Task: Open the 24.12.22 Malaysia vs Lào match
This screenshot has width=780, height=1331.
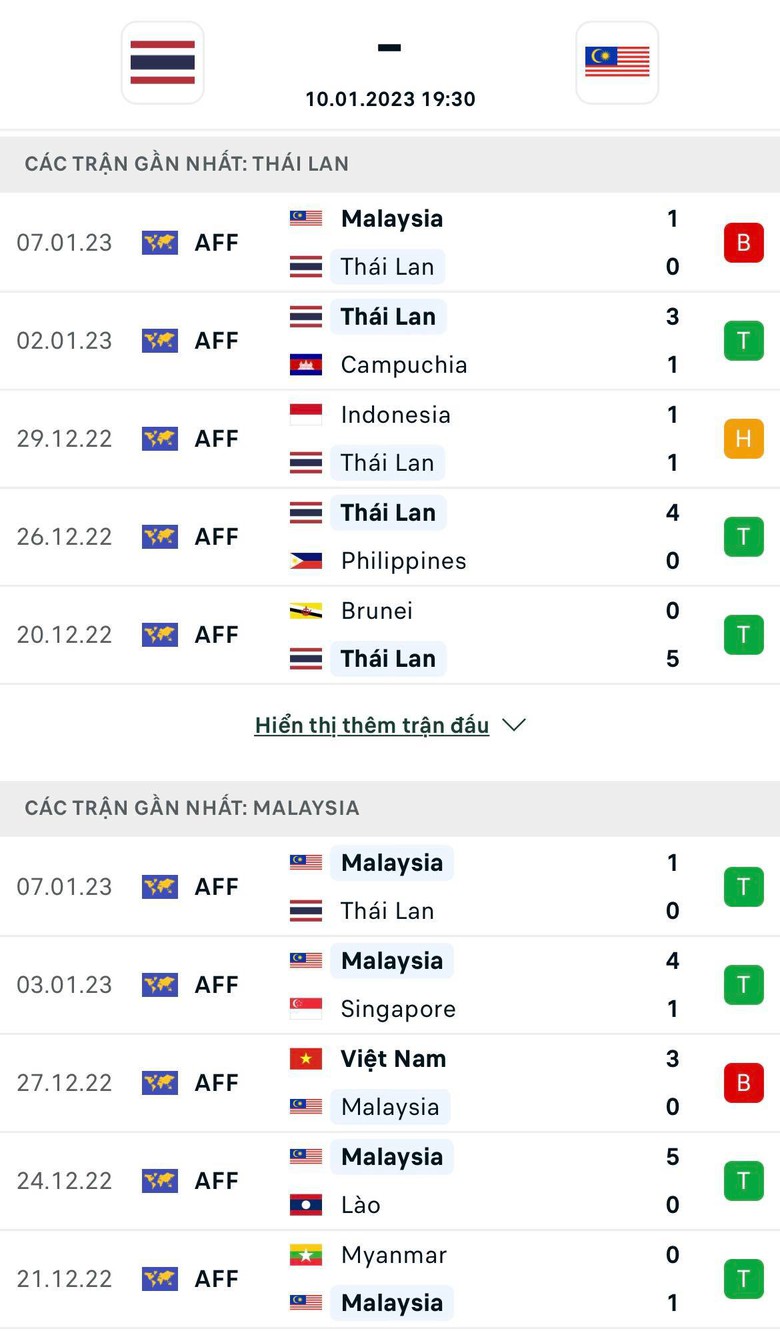Action: pos(390,1181)
